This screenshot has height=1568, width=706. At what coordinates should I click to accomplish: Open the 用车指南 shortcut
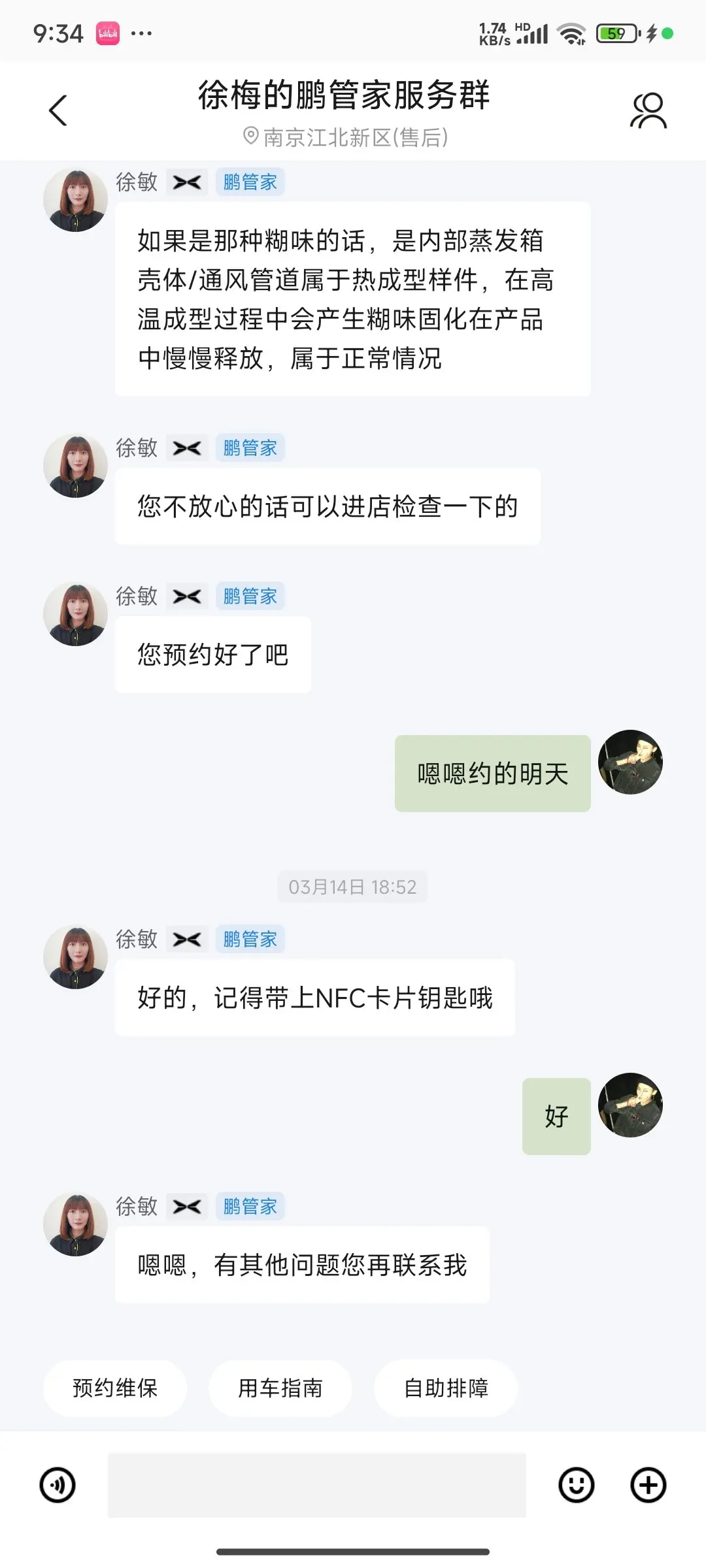(x=280, y=1388)
